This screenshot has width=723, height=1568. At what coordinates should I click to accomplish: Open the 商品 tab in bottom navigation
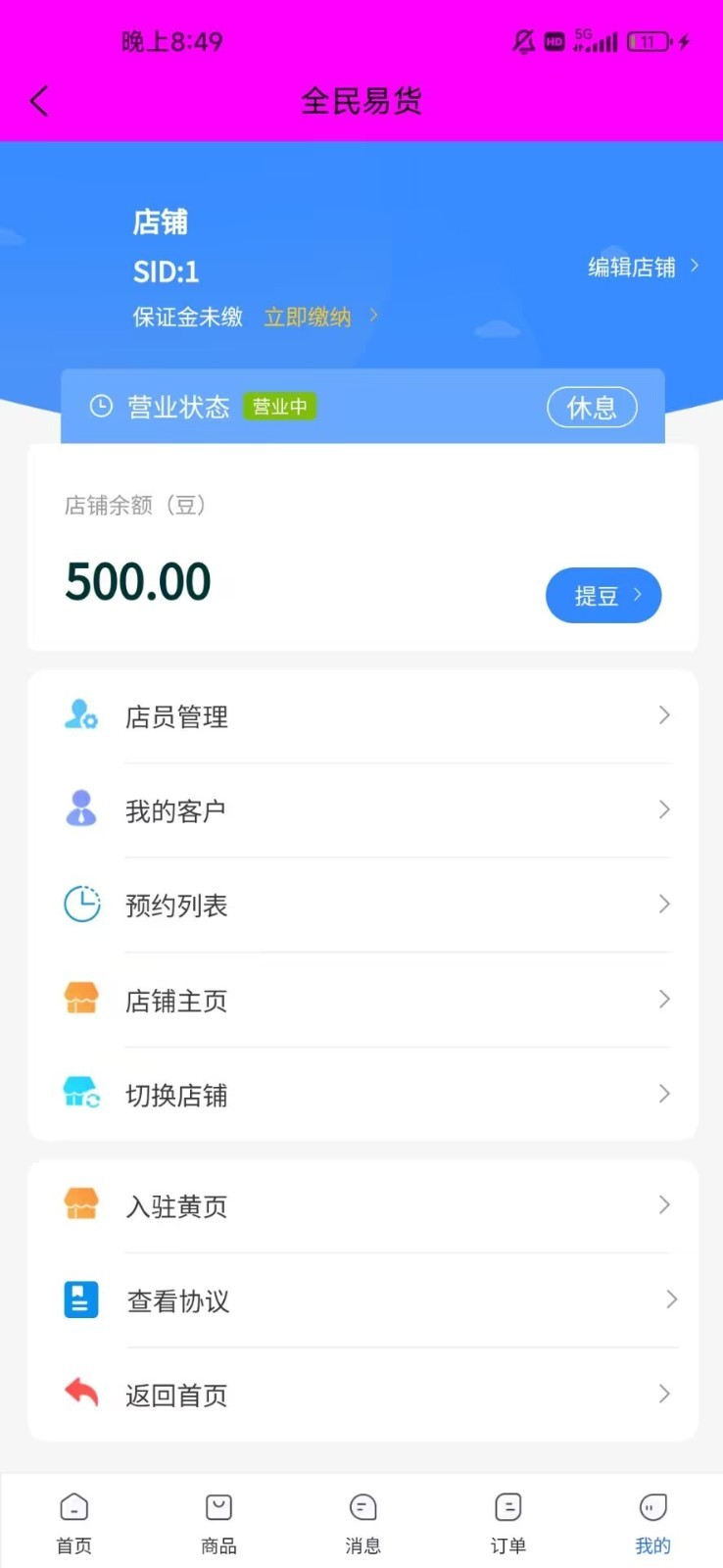(x=217, y=1521)
